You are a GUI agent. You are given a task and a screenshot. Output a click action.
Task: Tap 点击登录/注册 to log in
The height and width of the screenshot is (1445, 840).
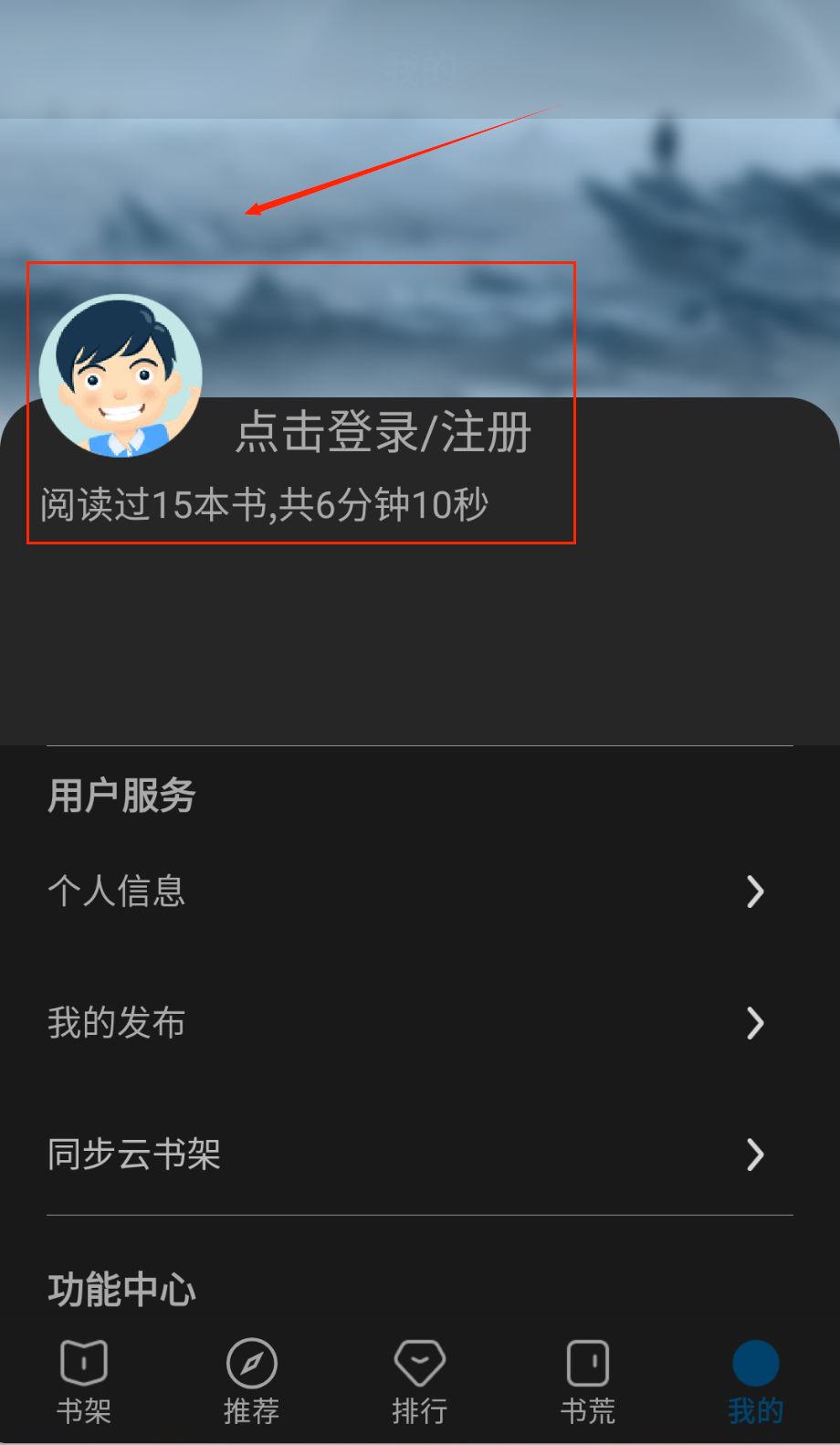pos(383,432)
